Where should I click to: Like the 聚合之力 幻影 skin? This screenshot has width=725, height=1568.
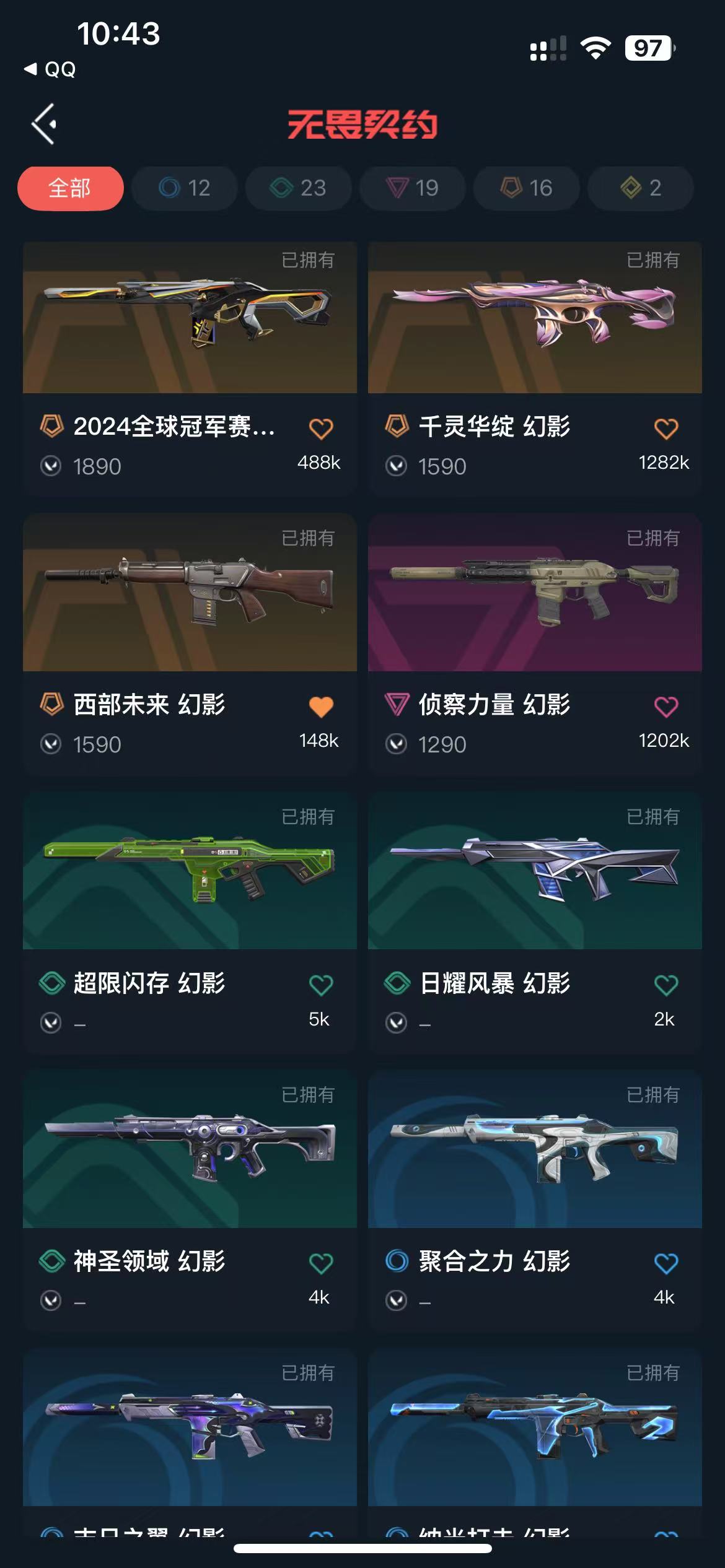(666, 1263)
